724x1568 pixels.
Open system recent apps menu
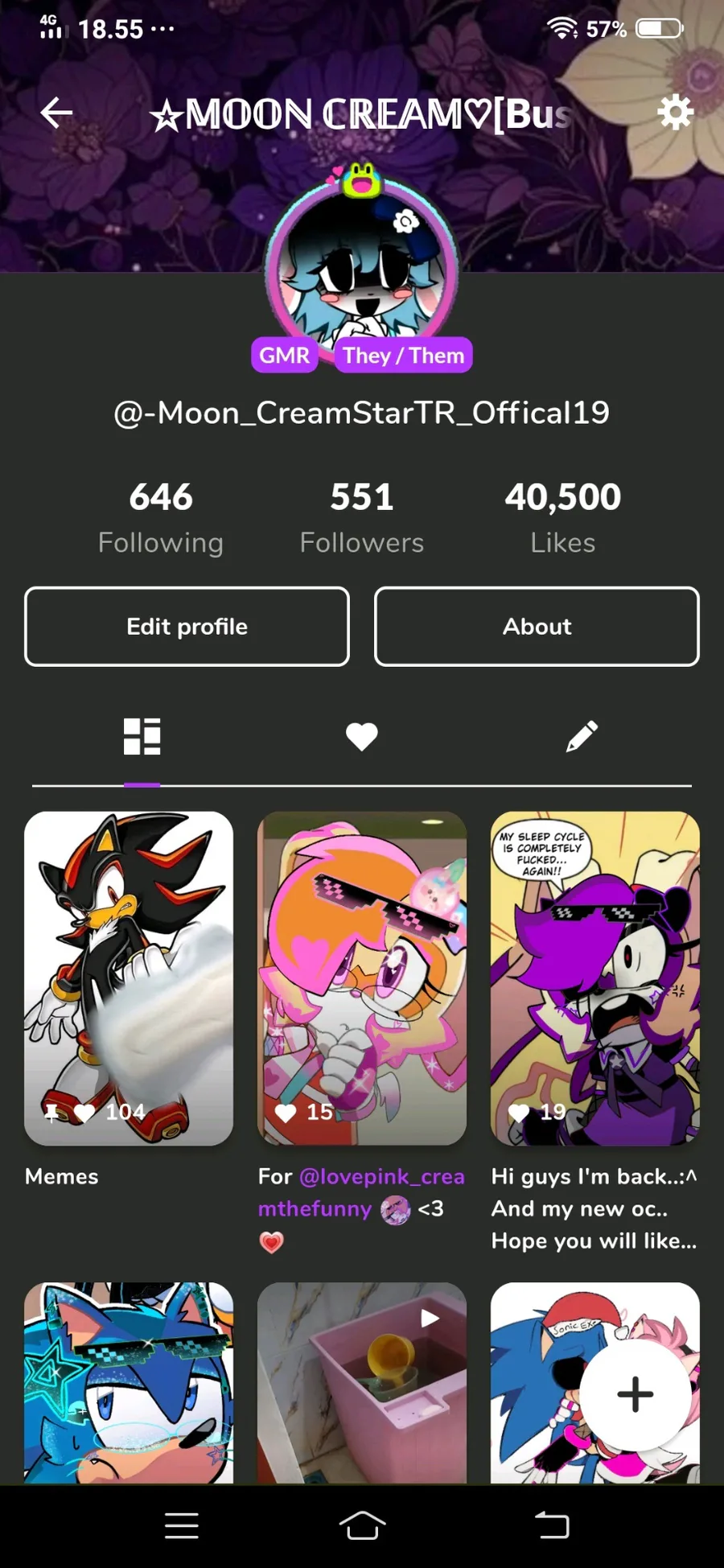[182, 1525]
